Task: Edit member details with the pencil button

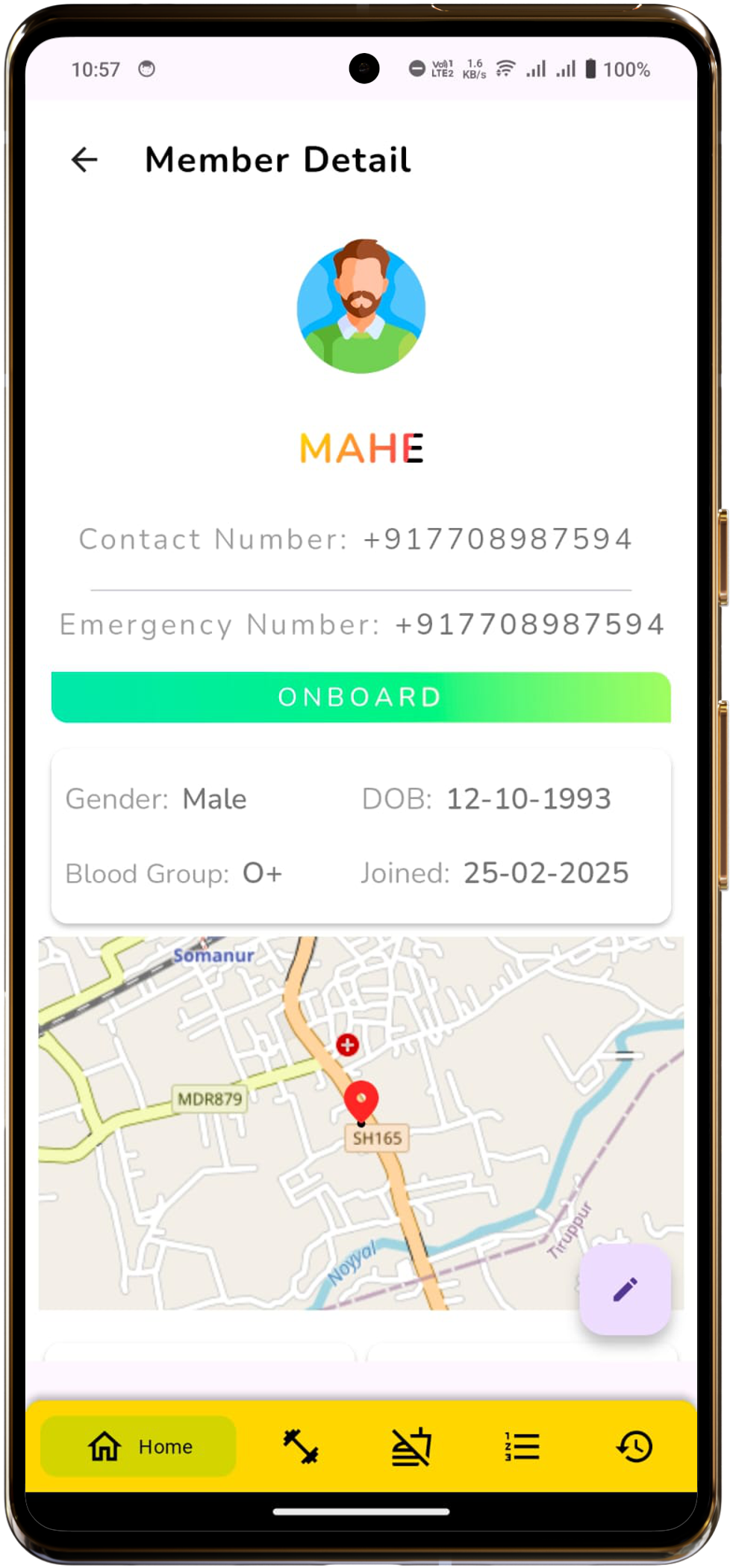Action: pyautogui.click(x=625, y=1289)
